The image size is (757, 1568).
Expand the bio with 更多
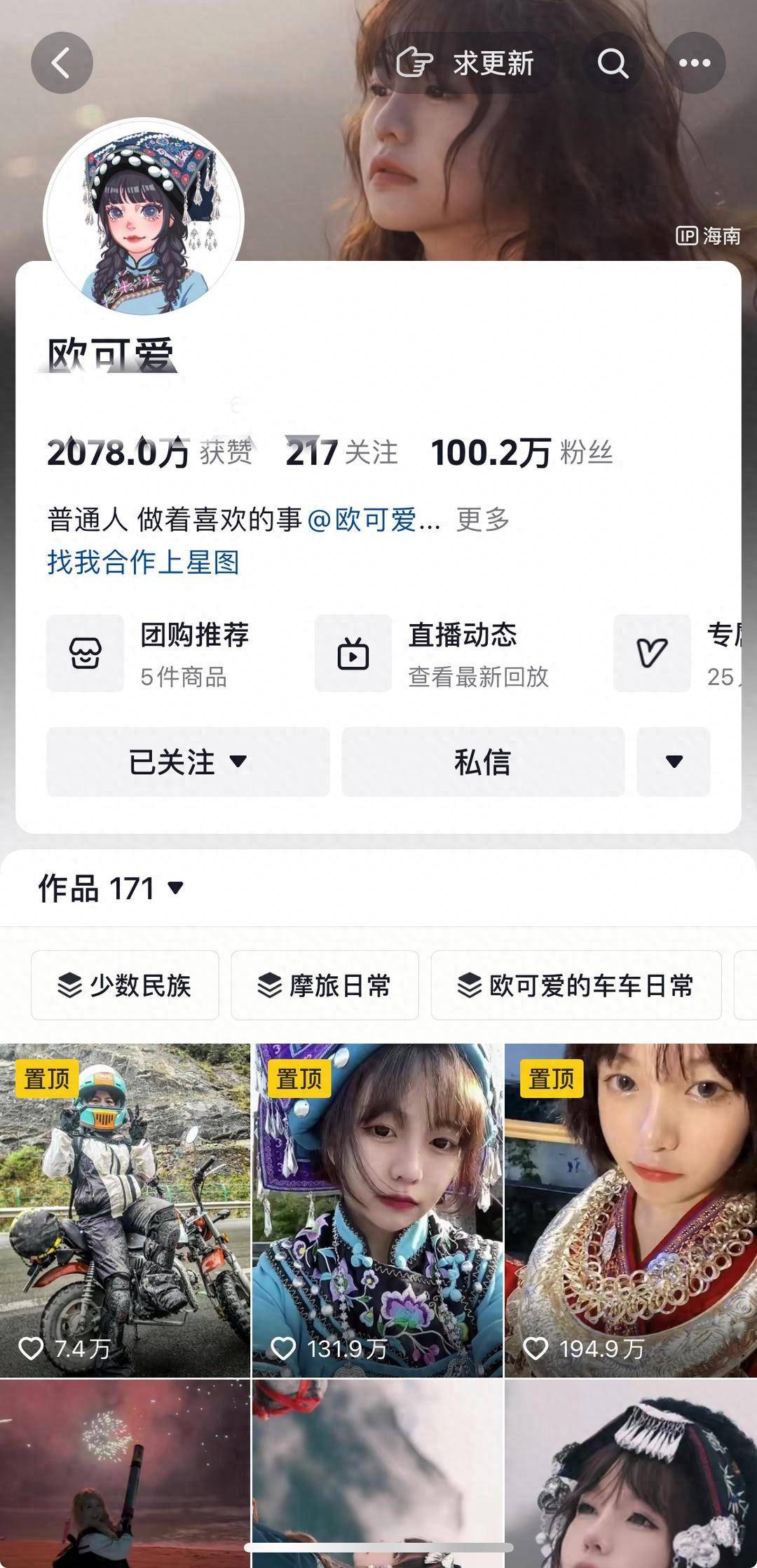483,520
